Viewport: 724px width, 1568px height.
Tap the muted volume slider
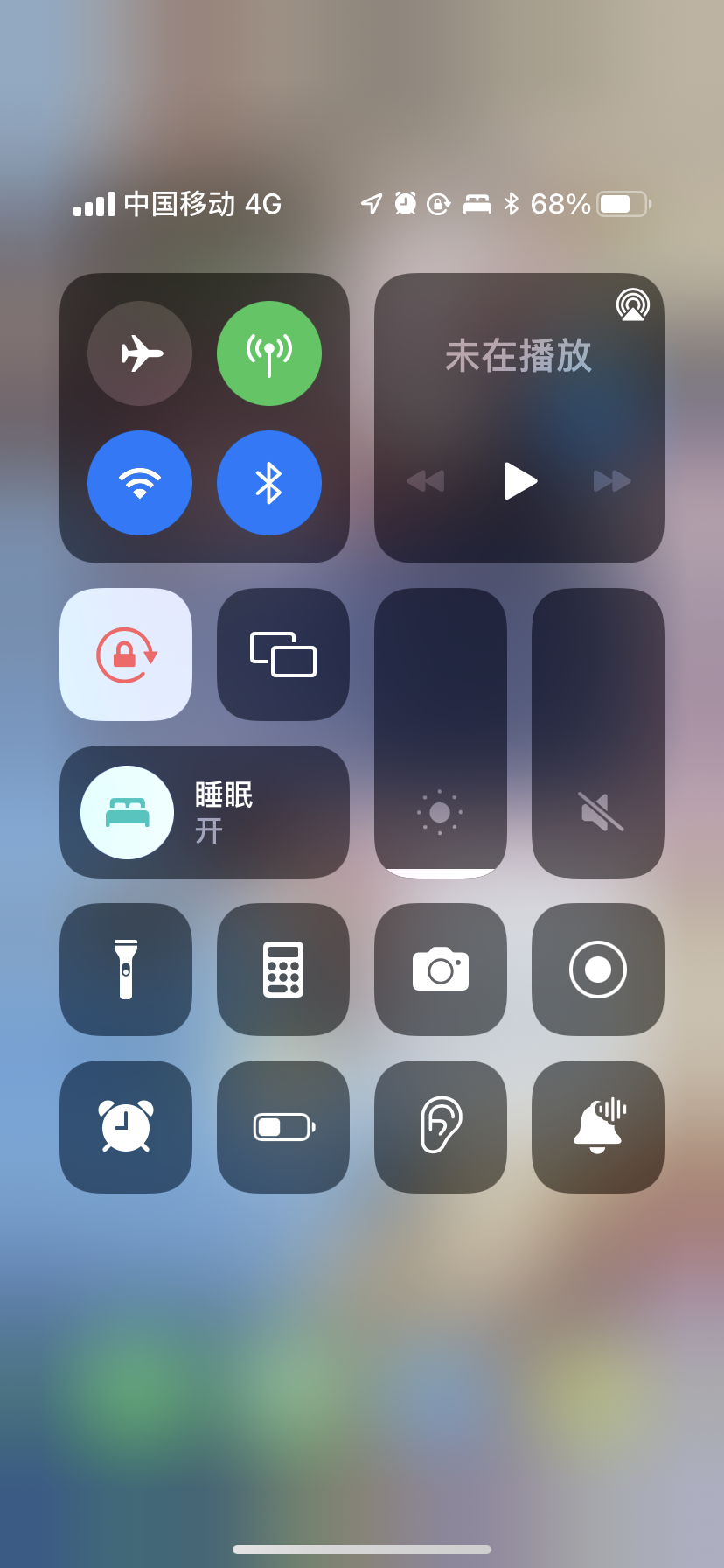tap(598, 733)
